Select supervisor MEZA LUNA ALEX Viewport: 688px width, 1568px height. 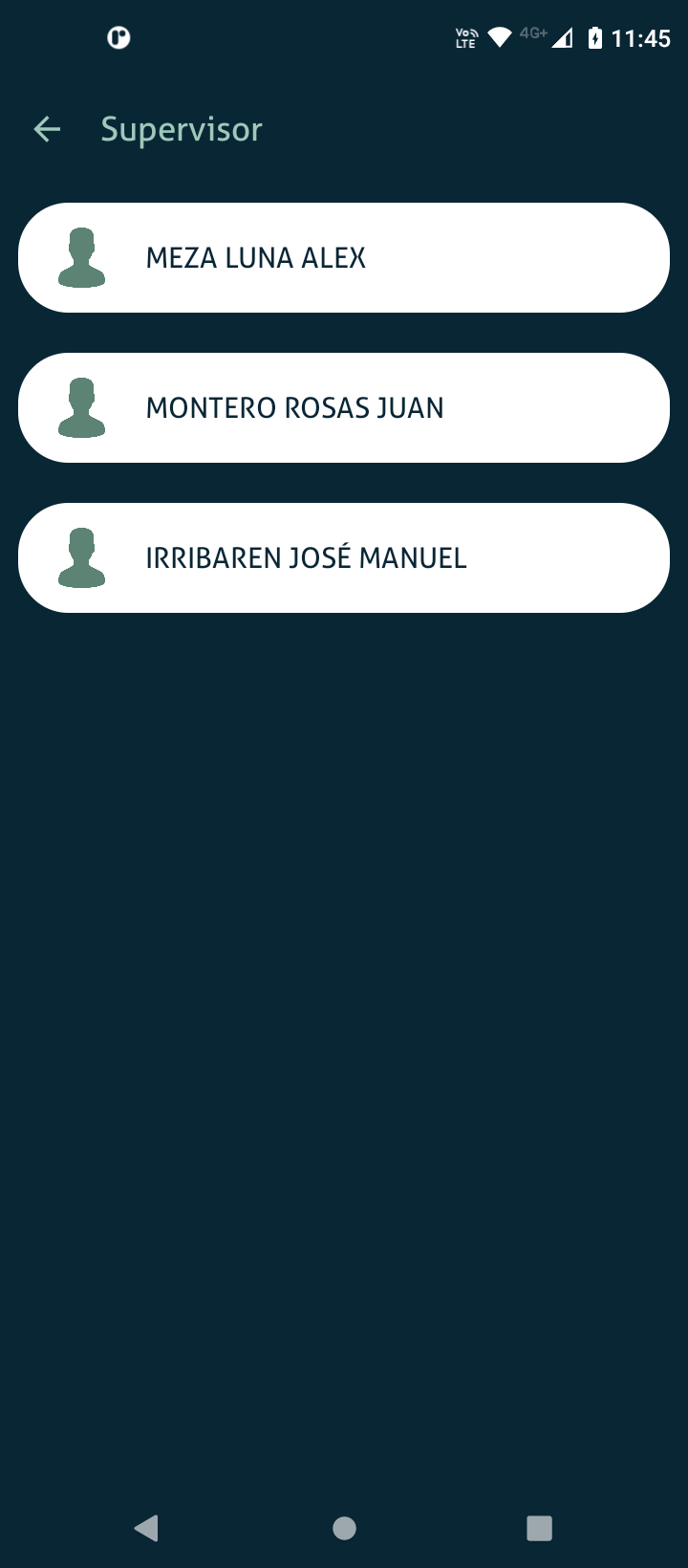(x=344, y=257)
